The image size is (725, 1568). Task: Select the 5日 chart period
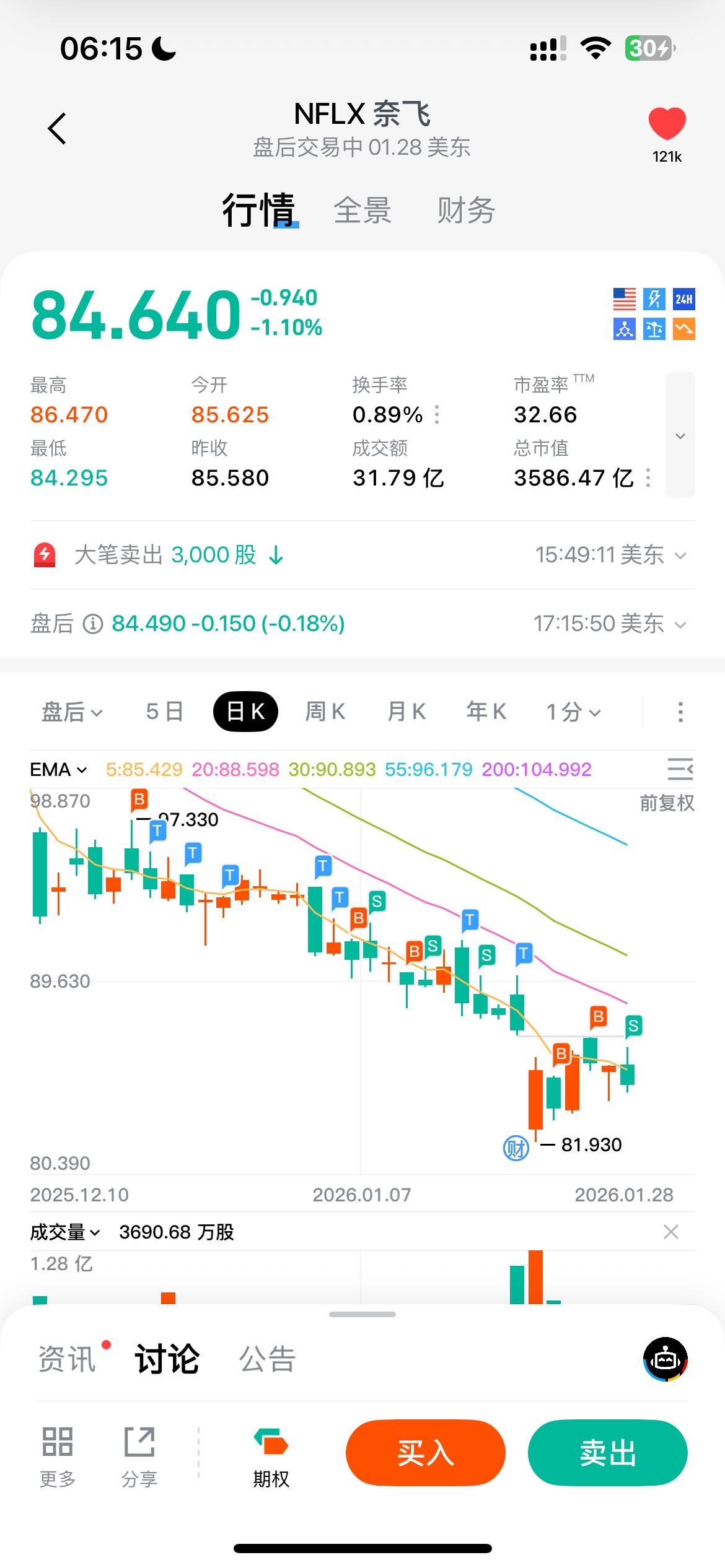tap(164, 712)
